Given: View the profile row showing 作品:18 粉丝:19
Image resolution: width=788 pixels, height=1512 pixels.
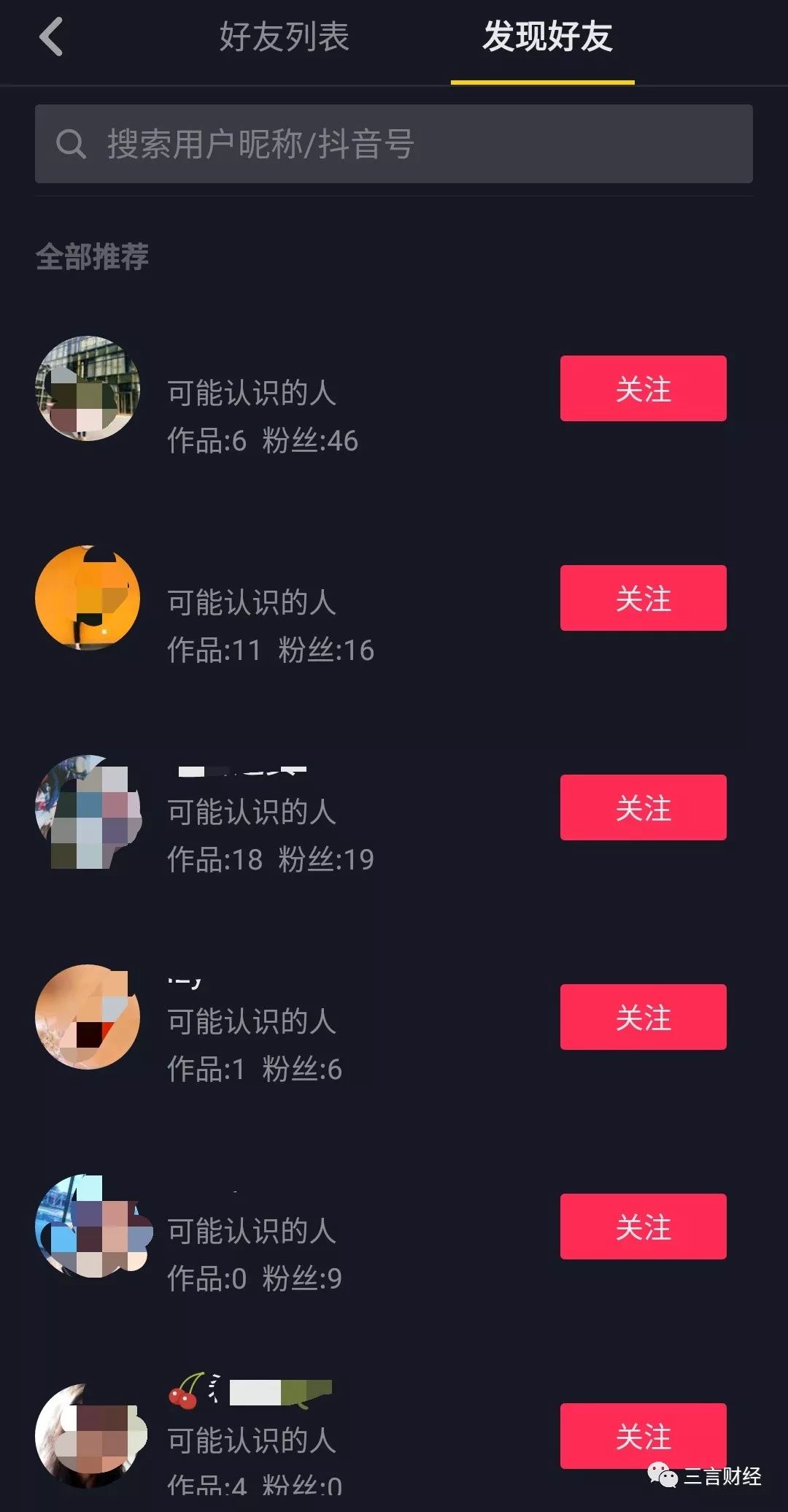Looking at the screenshot, I should click(270, 834).
